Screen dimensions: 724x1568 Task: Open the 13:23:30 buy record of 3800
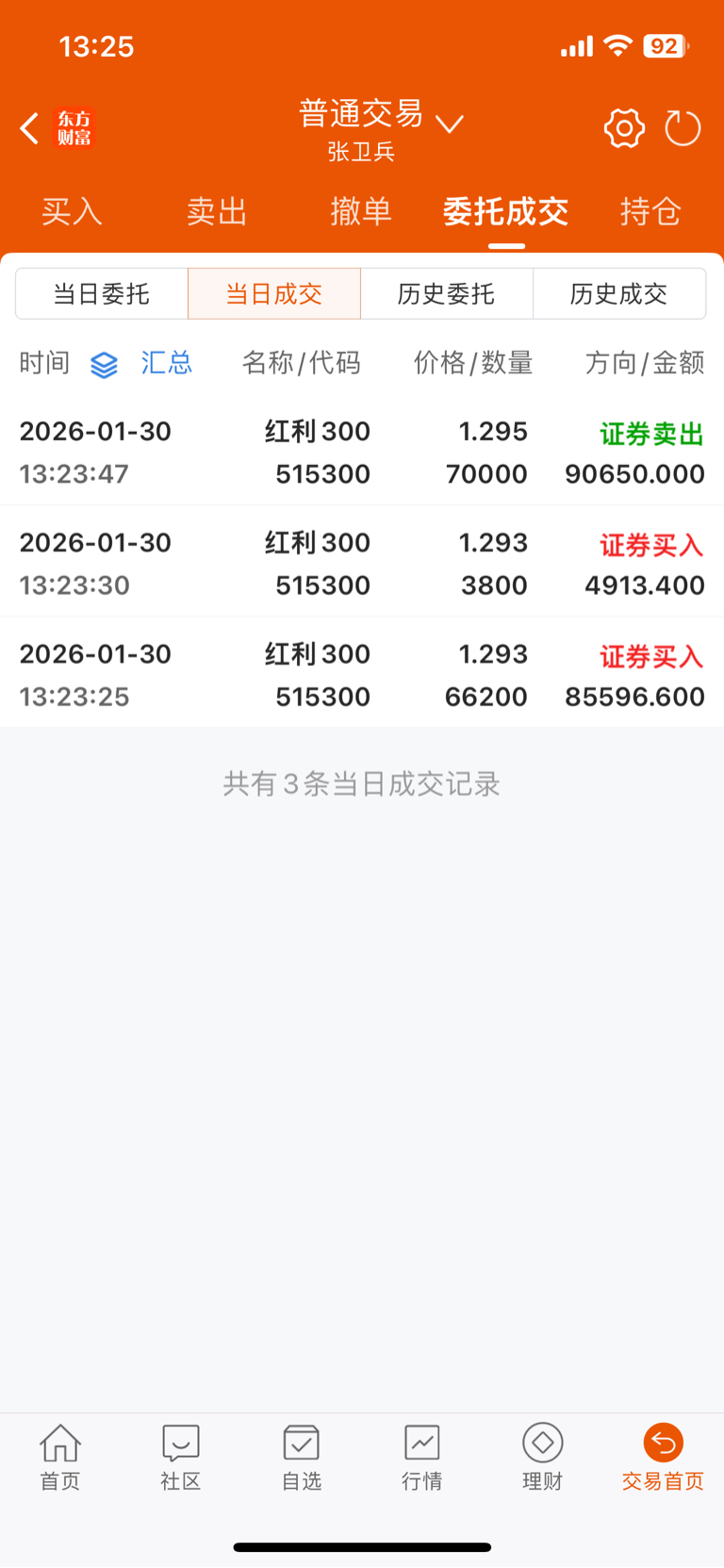tap(362, 563)
